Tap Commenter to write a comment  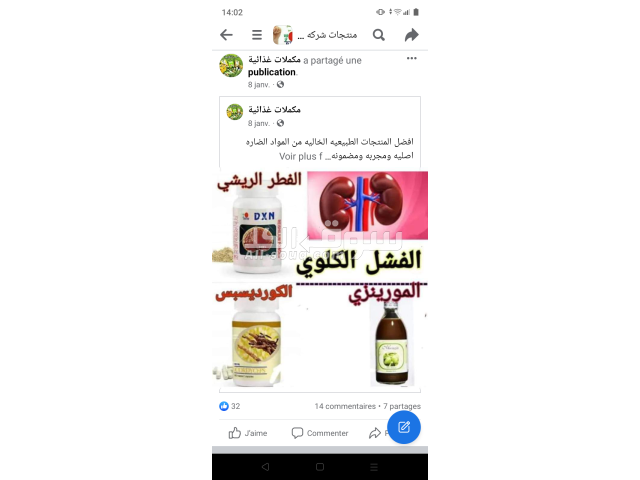coord(319,433)
